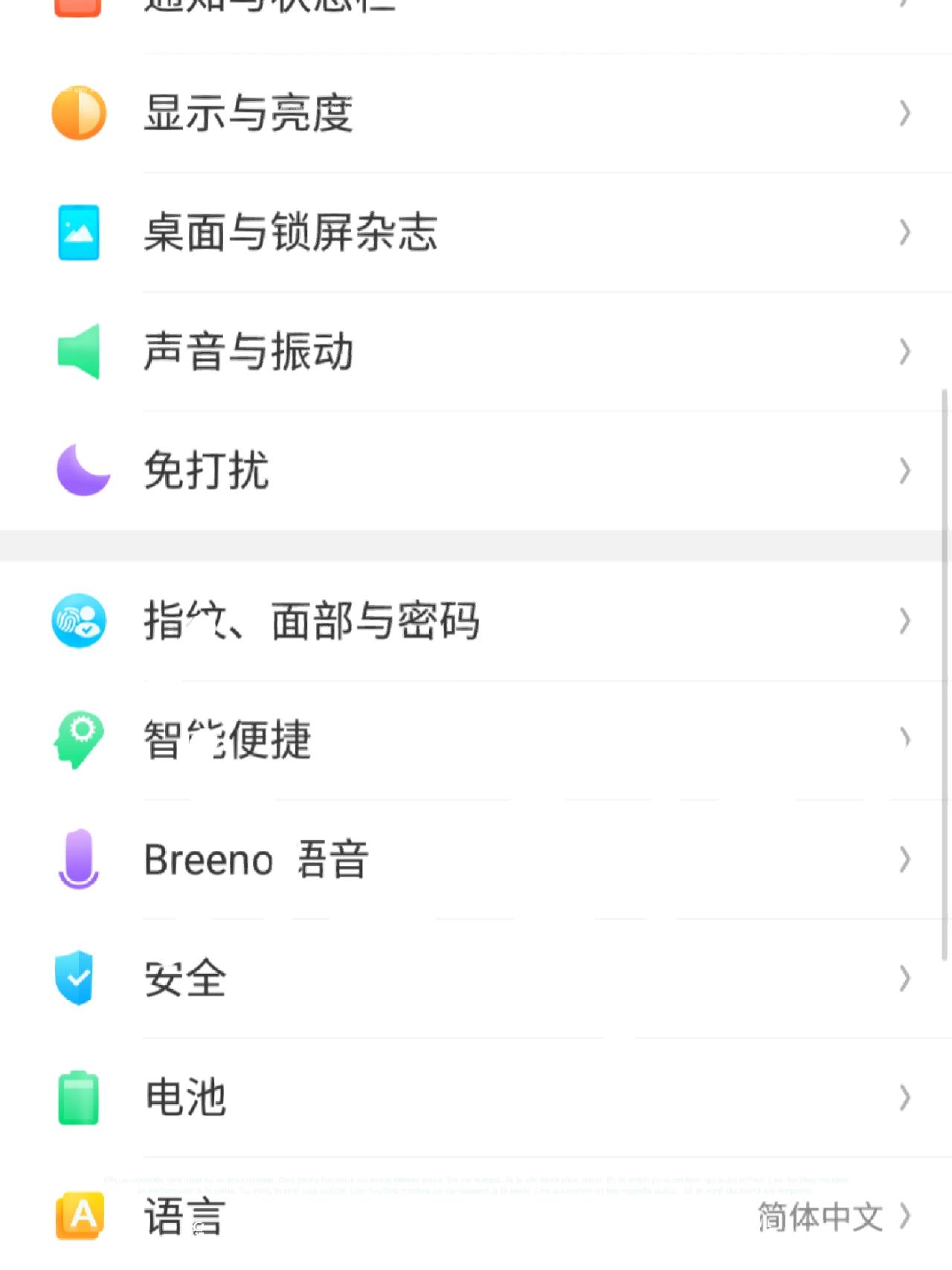952x1270 pixels.
Task: Open the 免打扰 settings entry
Action: (476, 470)
